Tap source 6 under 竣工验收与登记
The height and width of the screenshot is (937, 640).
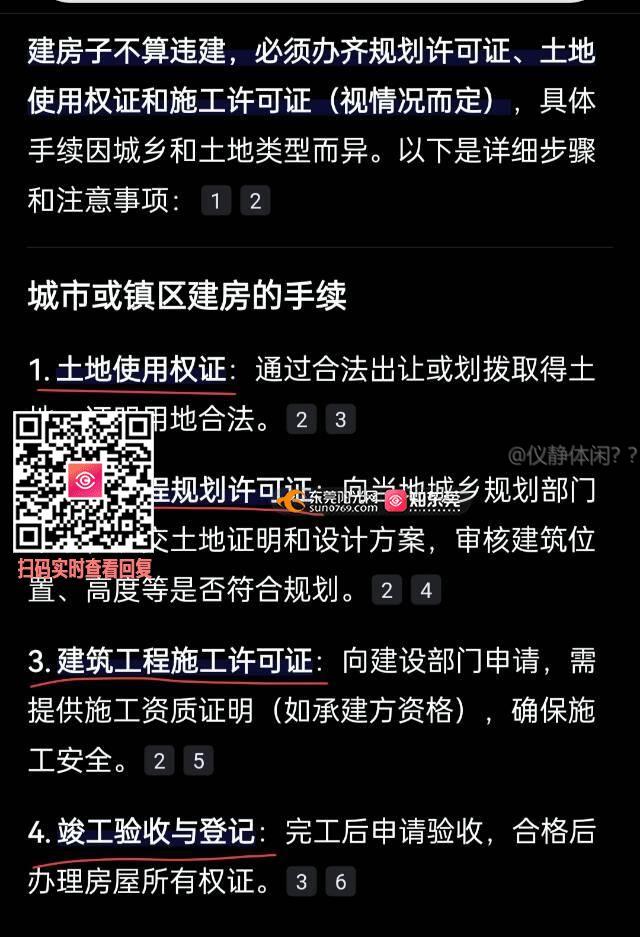[x=340, y=881]
